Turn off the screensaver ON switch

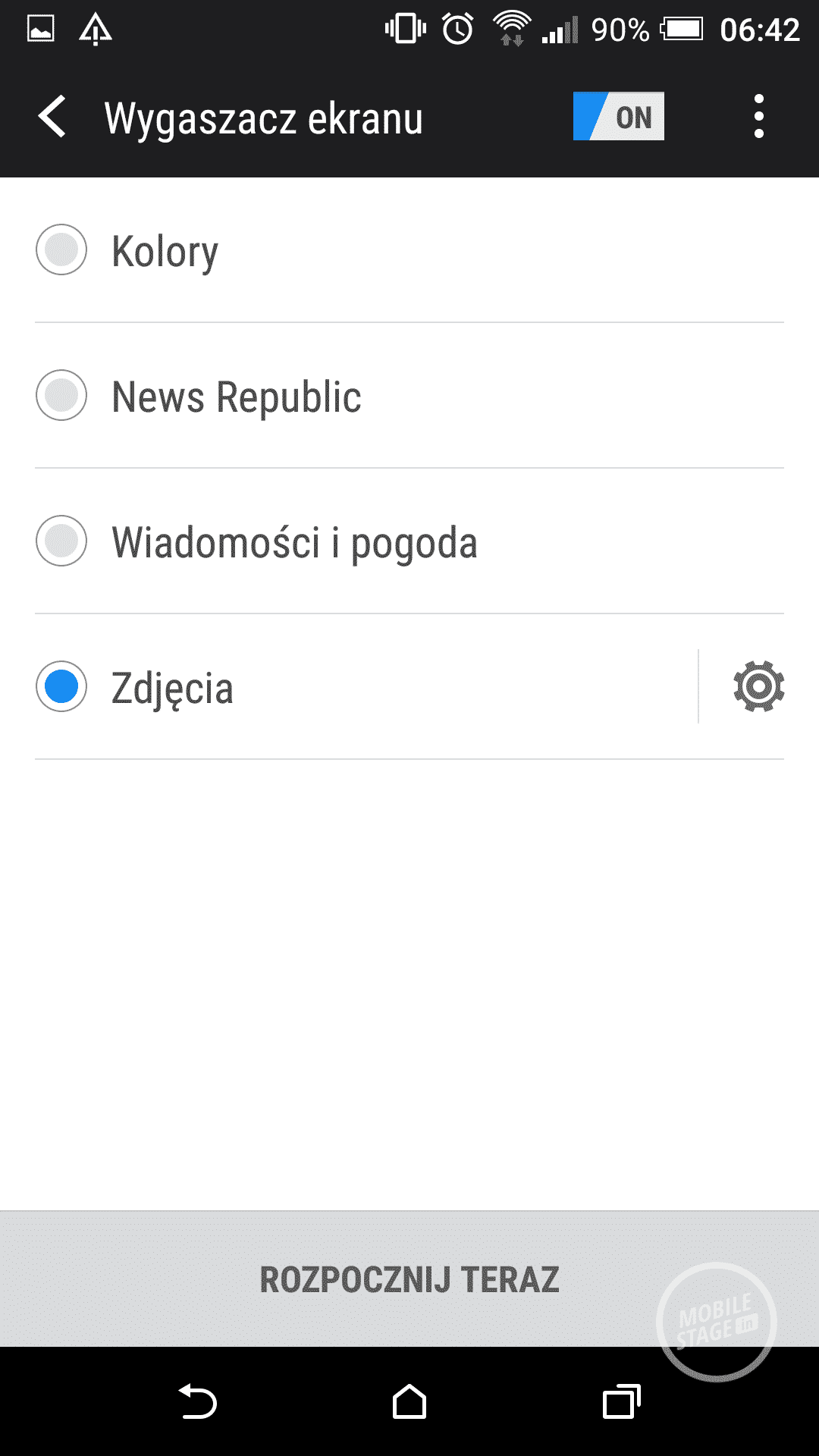[x=618, y=117]
